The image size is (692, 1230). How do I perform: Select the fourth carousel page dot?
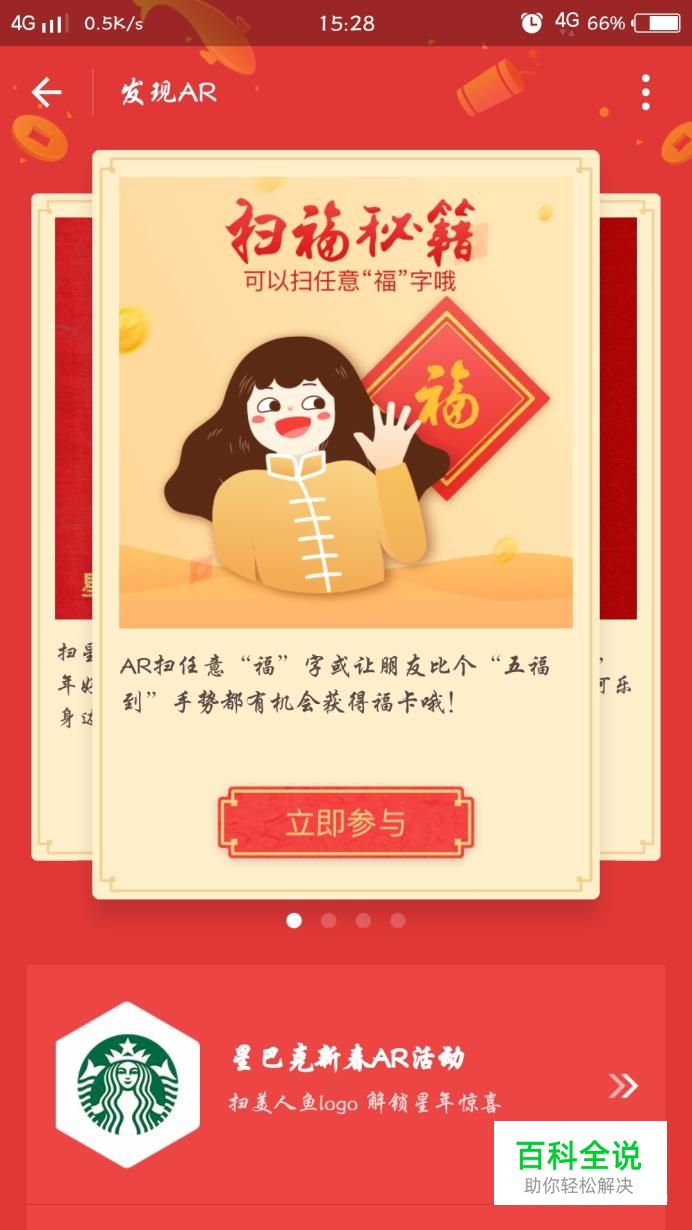398,920
